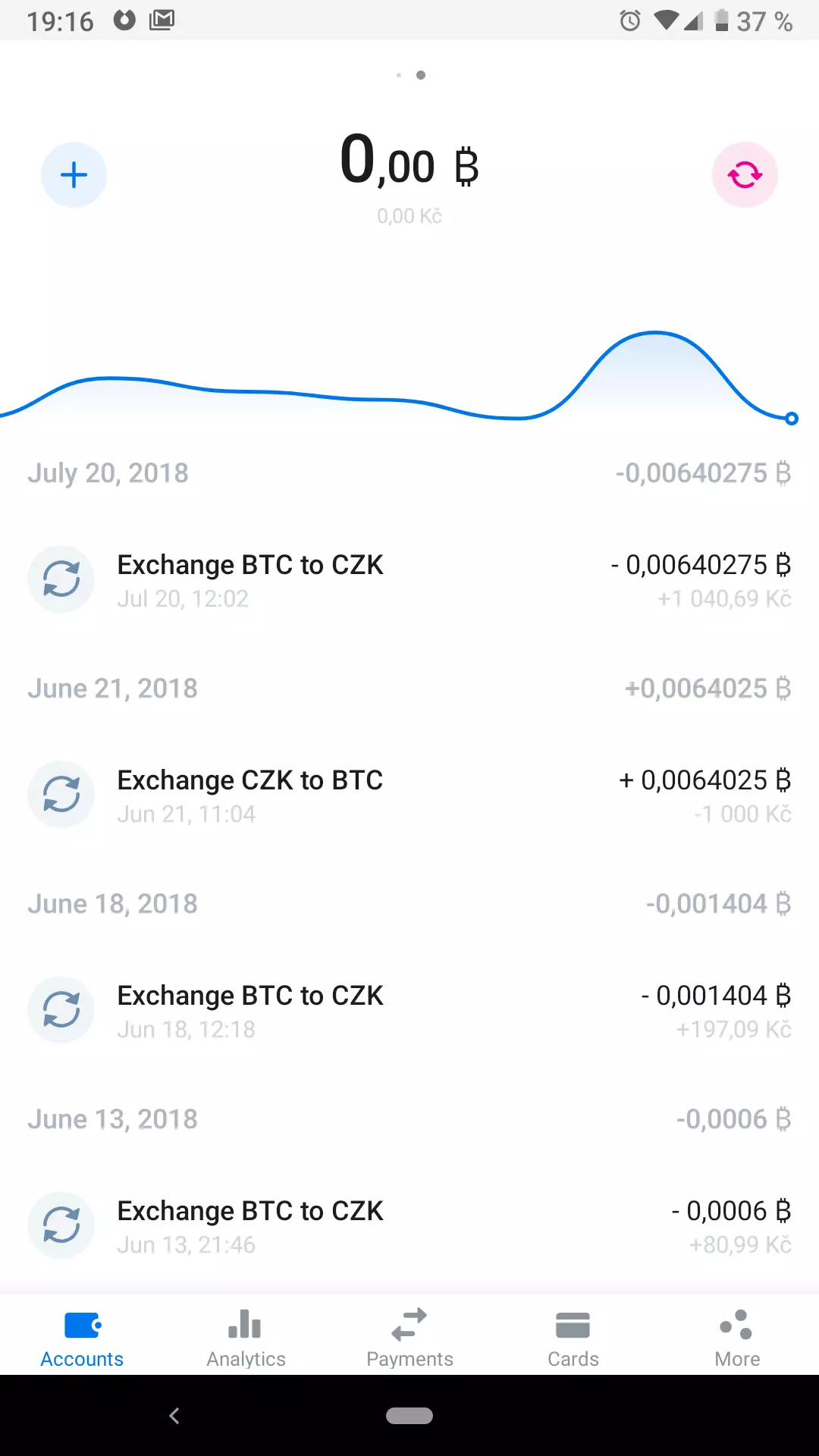Go to the Payments tab
The width and height of the screenshot is (819, 1456).
(409, 1338)
